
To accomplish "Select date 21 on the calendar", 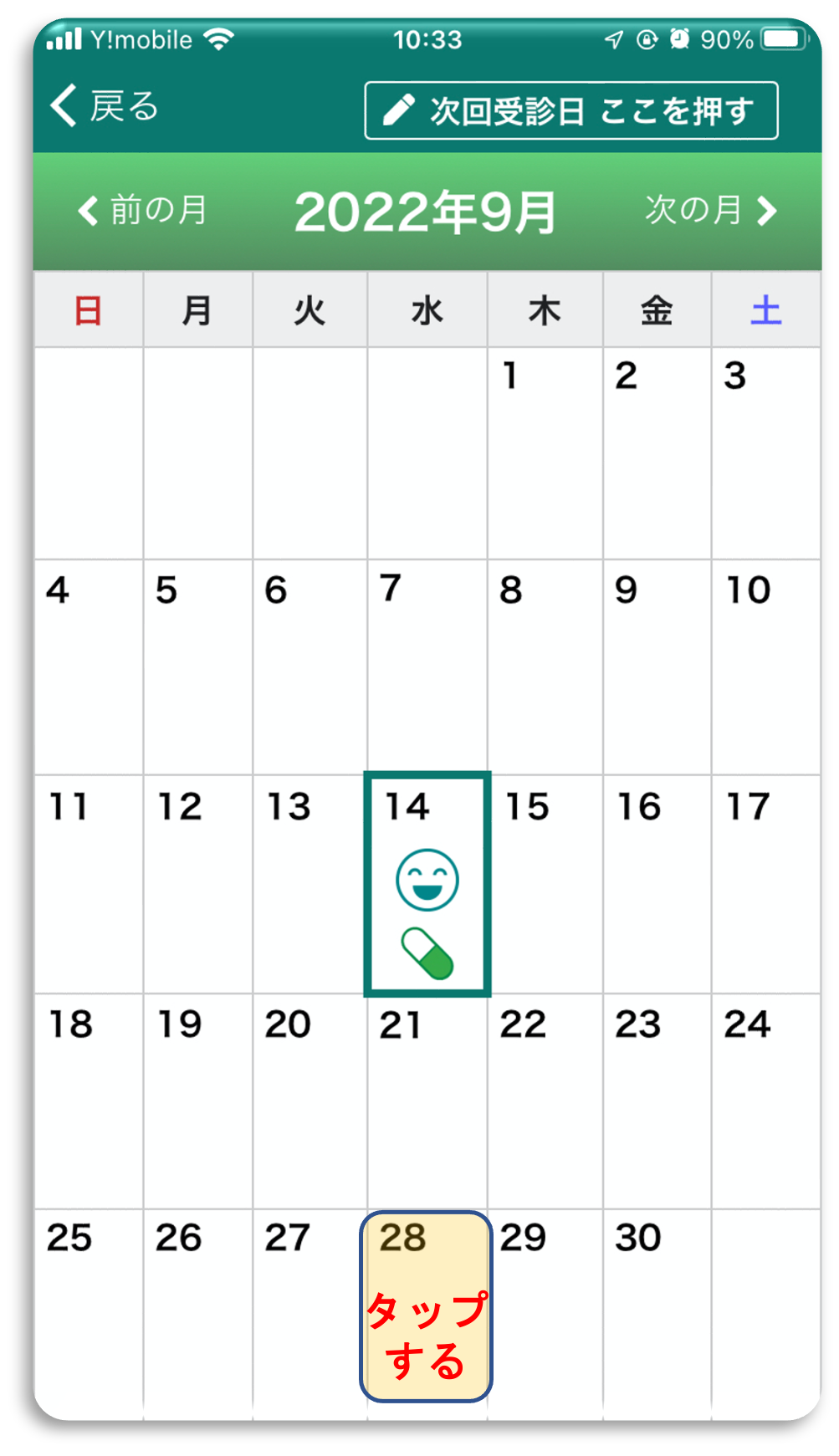I will coord(427,1101).
